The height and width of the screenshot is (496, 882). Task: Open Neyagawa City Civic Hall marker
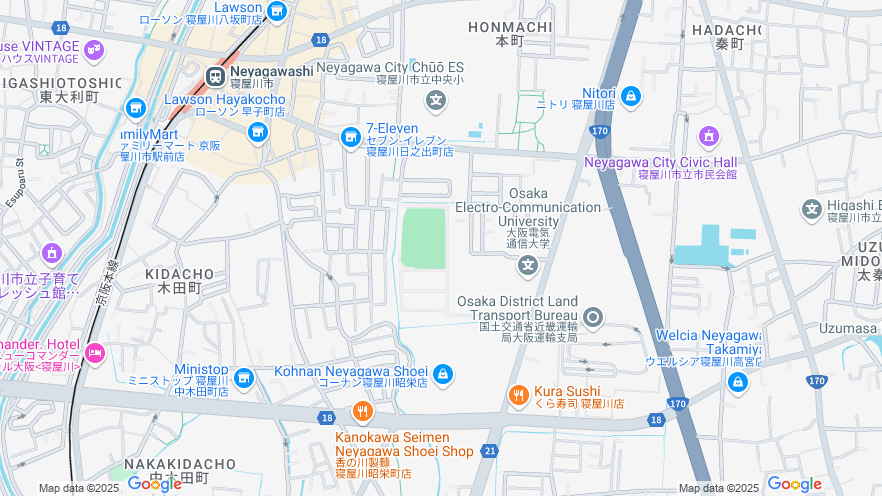coord(709,136)
